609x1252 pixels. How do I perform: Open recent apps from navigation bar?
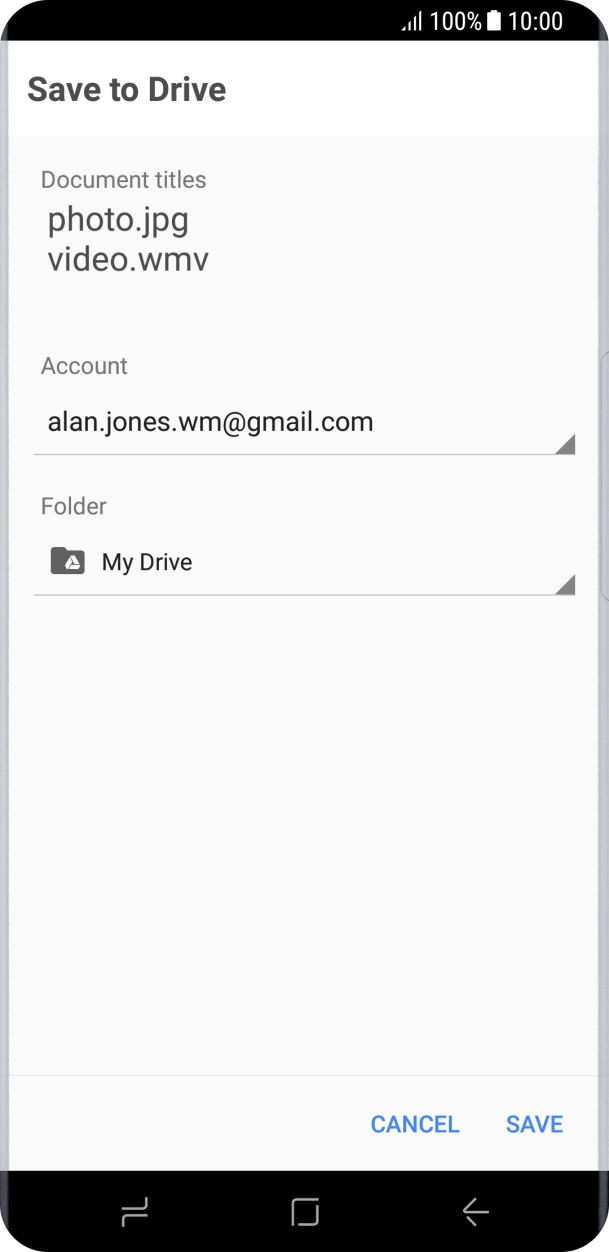point(134,1213)
